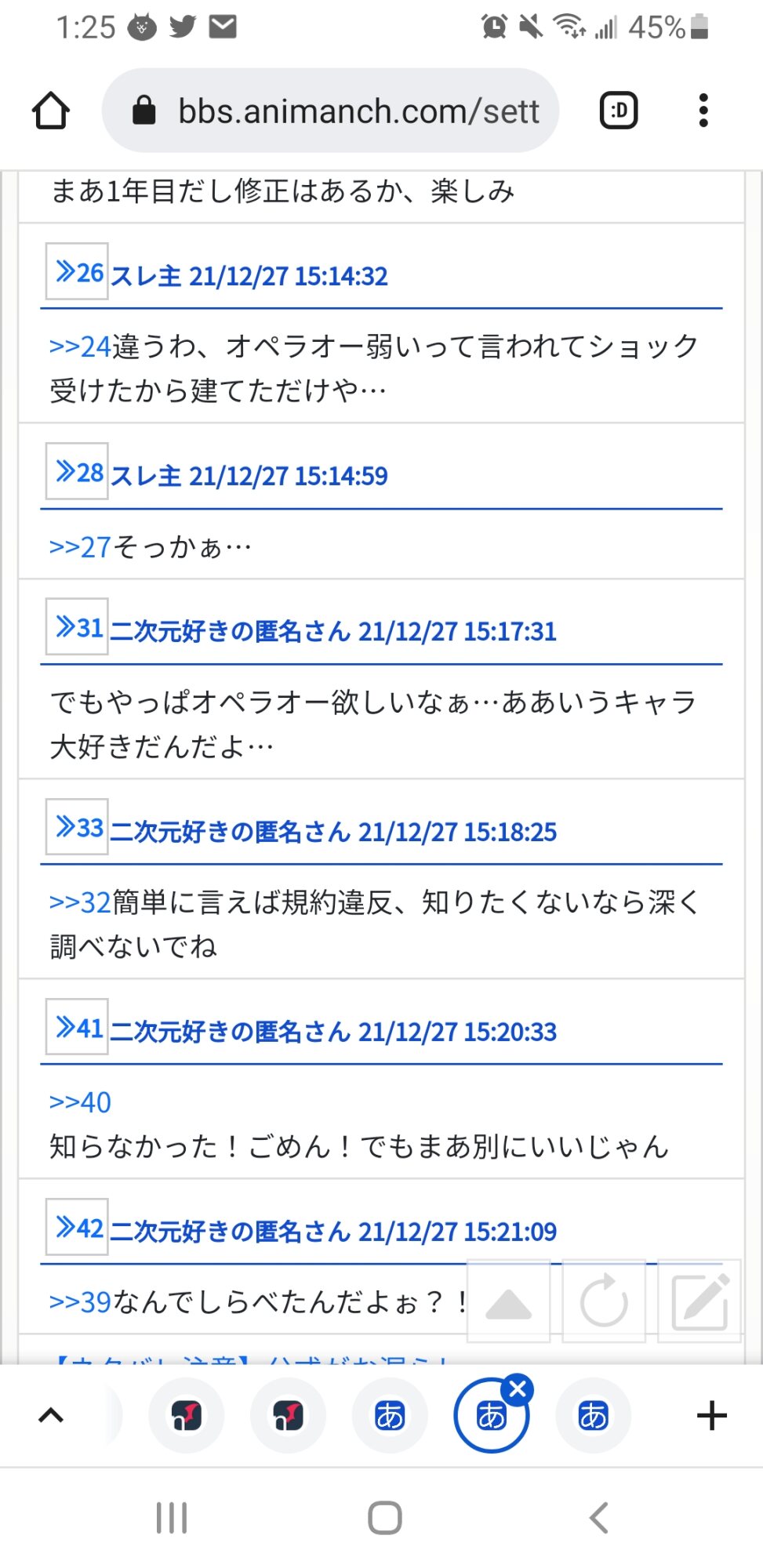
Task: Expand the tab strip with caret
Action: point(51,1416)
